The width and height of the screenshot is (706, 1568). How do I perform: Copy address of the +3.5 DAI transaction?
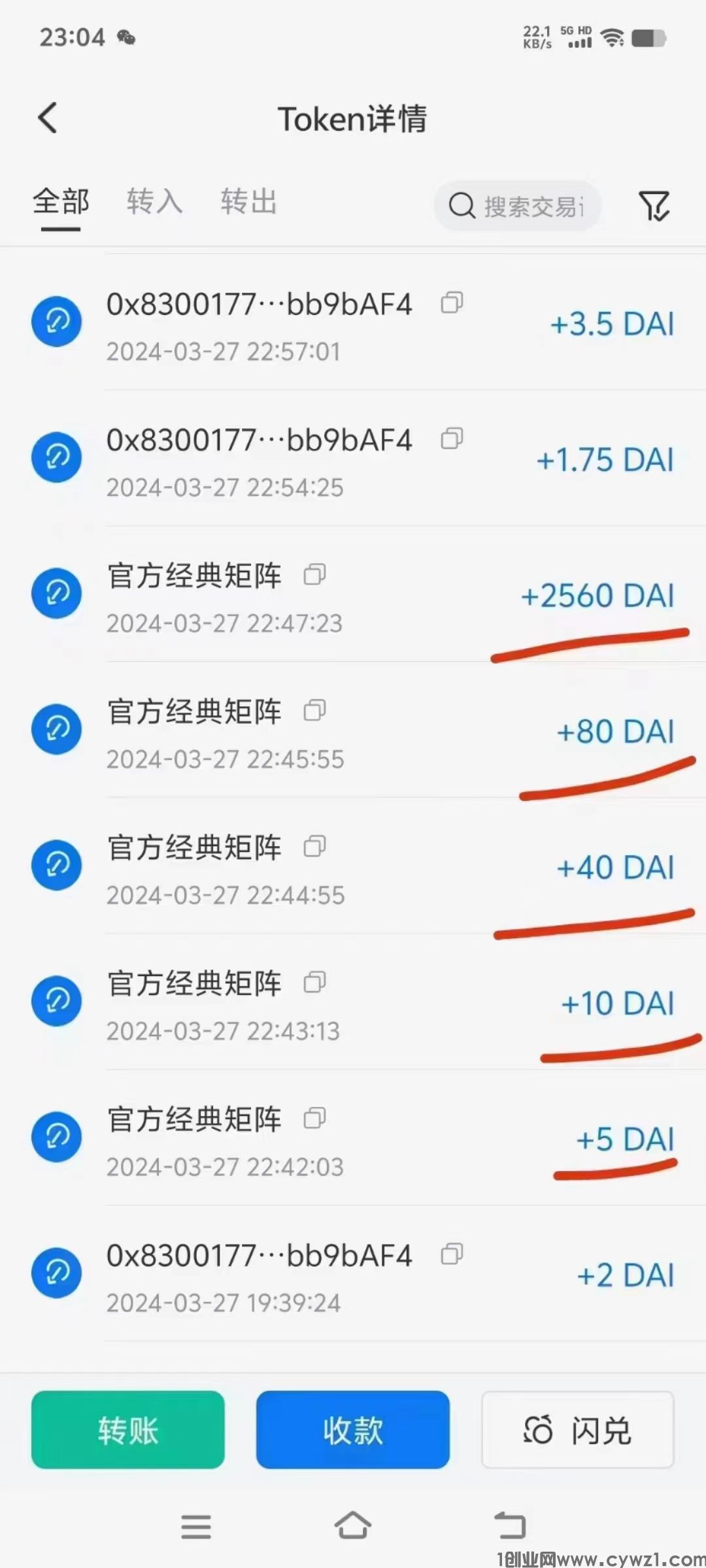click(x=452, y=303)
